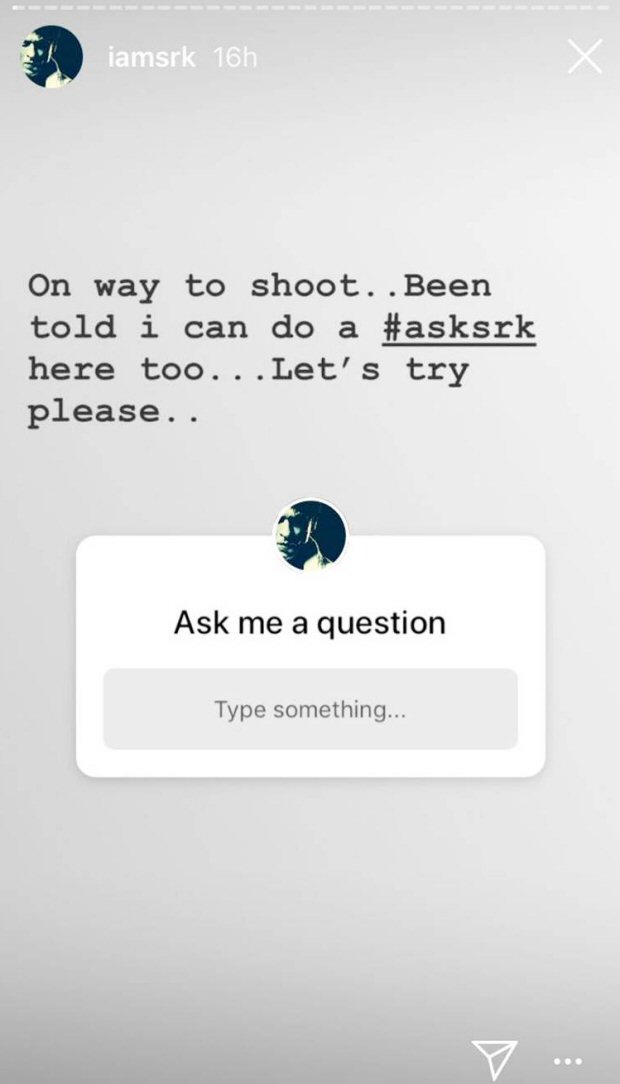Type in the Ask me a question field

point(310,710)
